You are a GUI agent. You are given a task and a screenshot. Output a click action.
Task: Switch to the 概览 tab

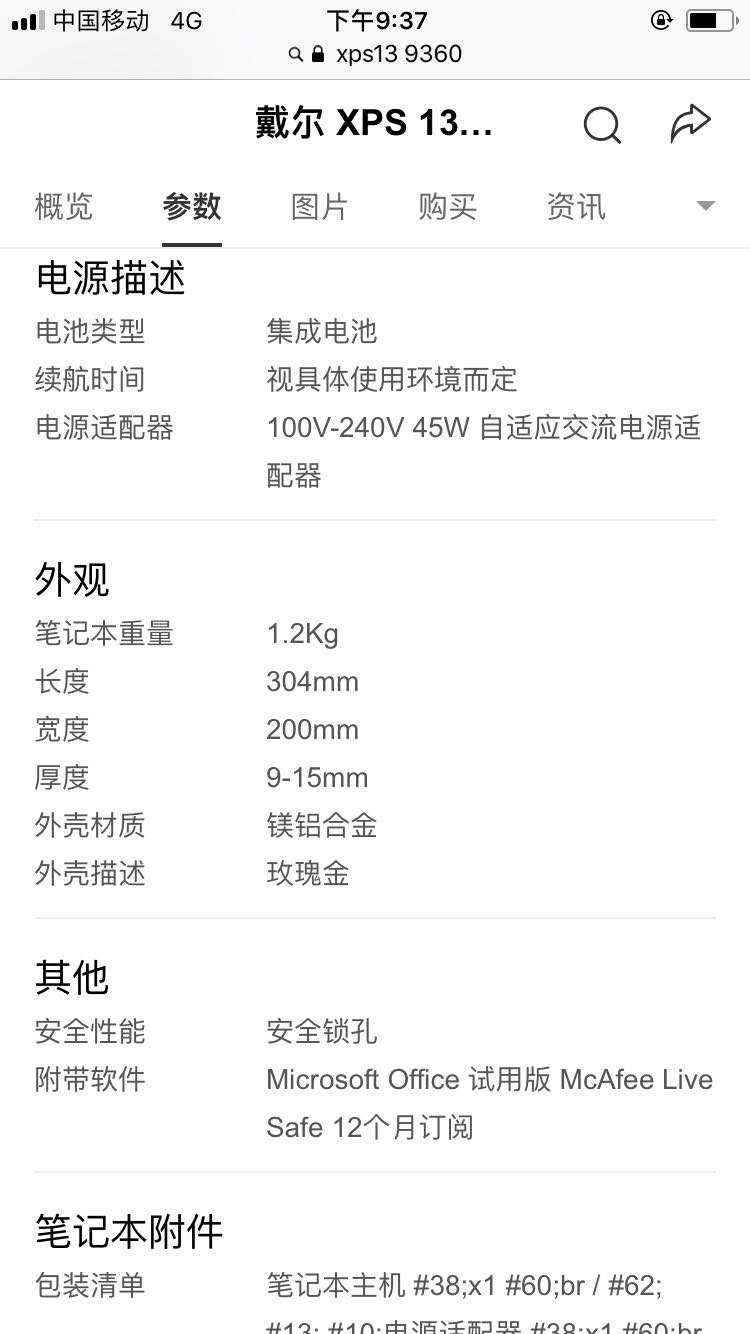(x=64, y=207)
